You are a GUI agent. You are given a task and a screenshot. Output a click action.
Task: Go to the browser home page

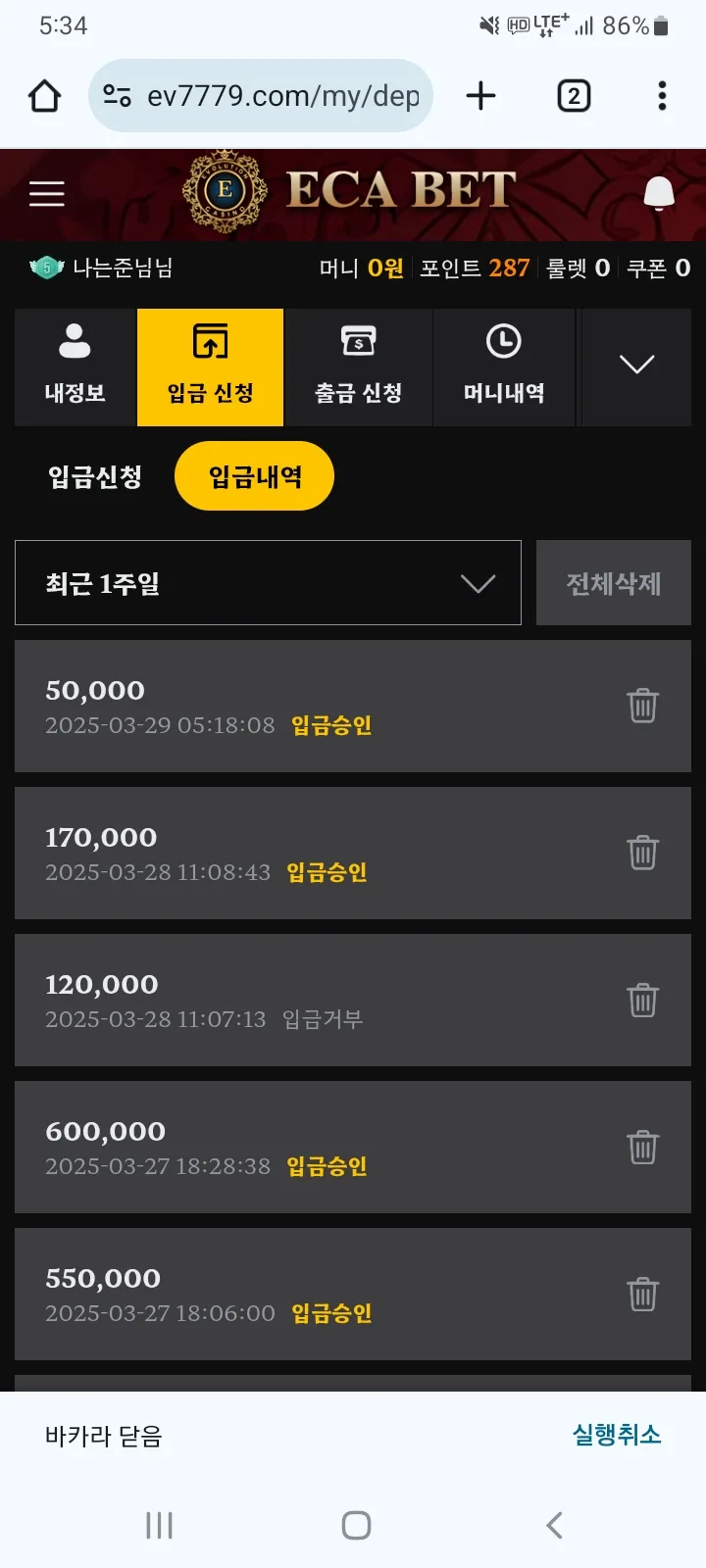[x=44, y=96]
